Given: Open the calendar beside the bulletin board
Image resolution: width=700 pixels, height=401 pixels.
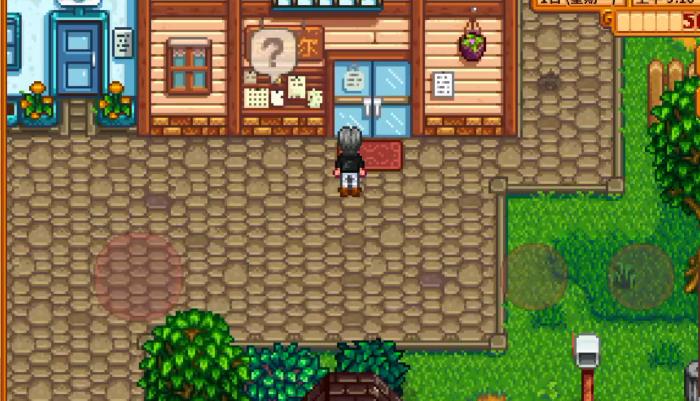Looking at the screenshot, I should point(256,97).
